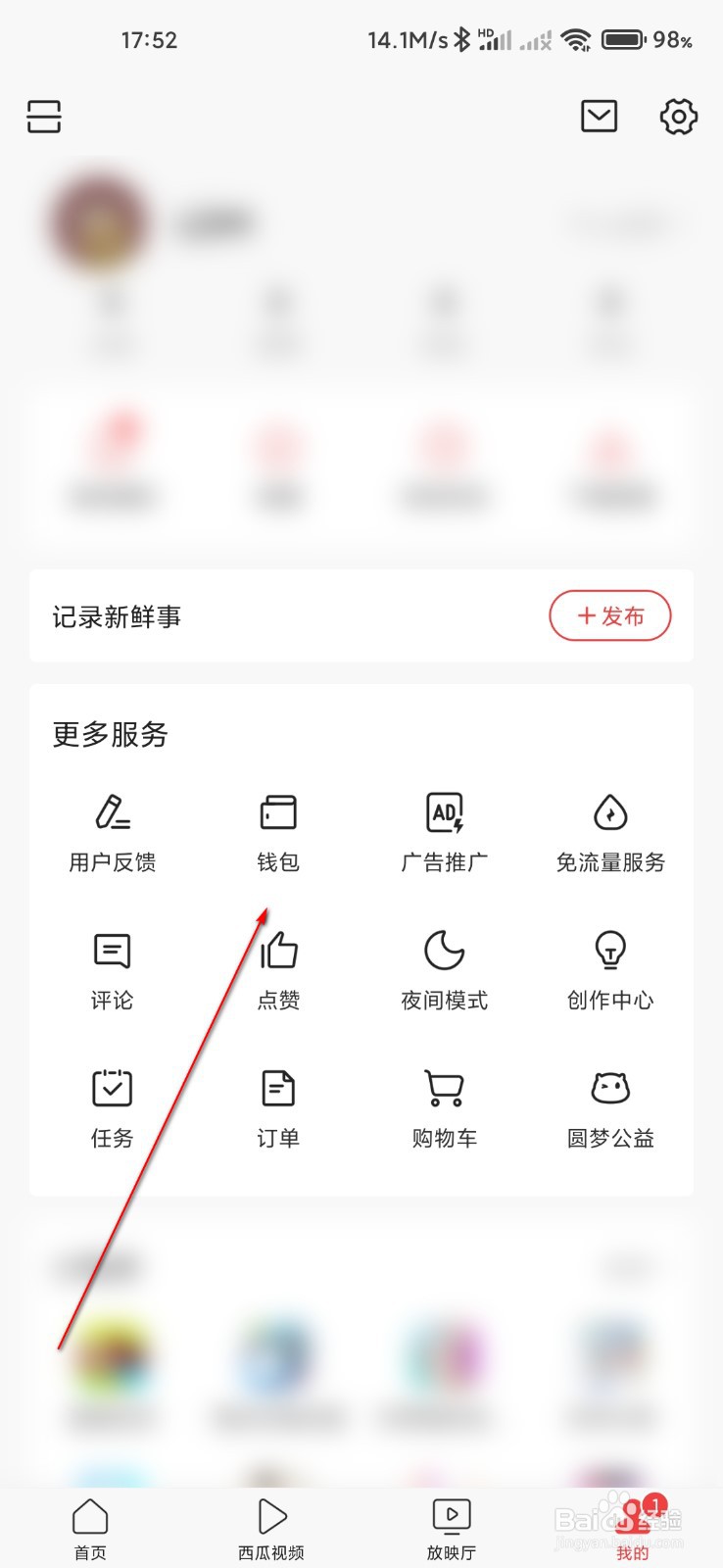Open your 点赞 likes list

[x=277, y=968]
